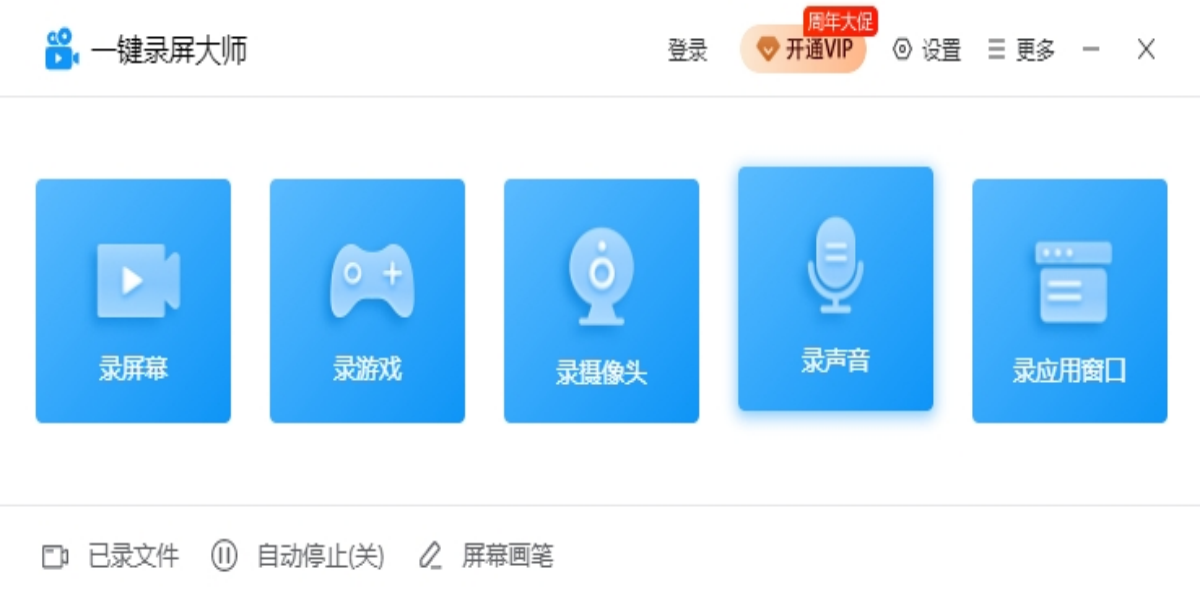Open the 录摄像头 webcam recording card
The width and height of the screenshot is (1200, 600).
coord(601,300)
